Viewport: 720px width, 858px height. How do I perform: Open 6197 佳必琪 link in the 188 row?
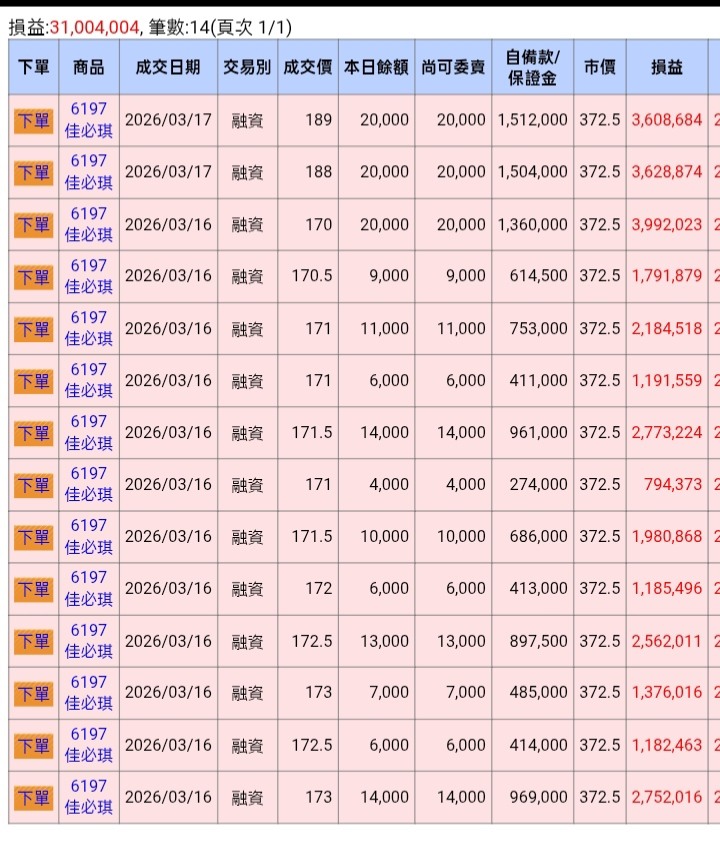(x=89, y=172)
